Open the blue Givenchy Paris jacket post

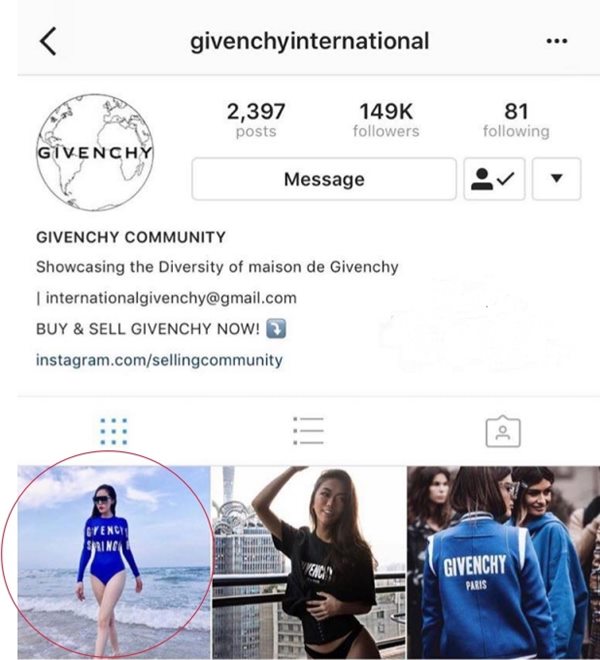(x=503, y=562)
